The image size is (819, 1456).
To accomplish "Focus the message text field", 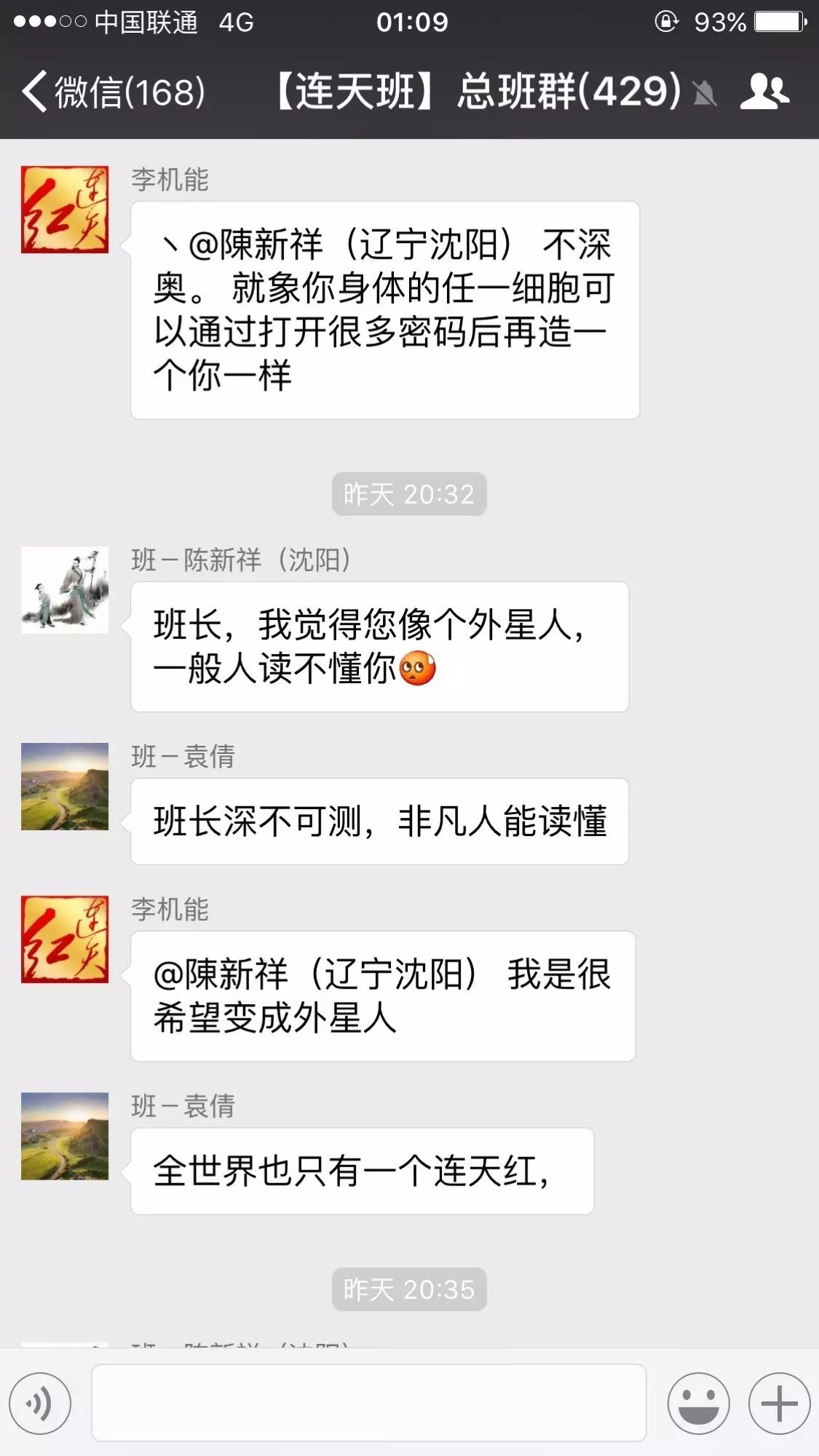I will (x=368, y=1402).
